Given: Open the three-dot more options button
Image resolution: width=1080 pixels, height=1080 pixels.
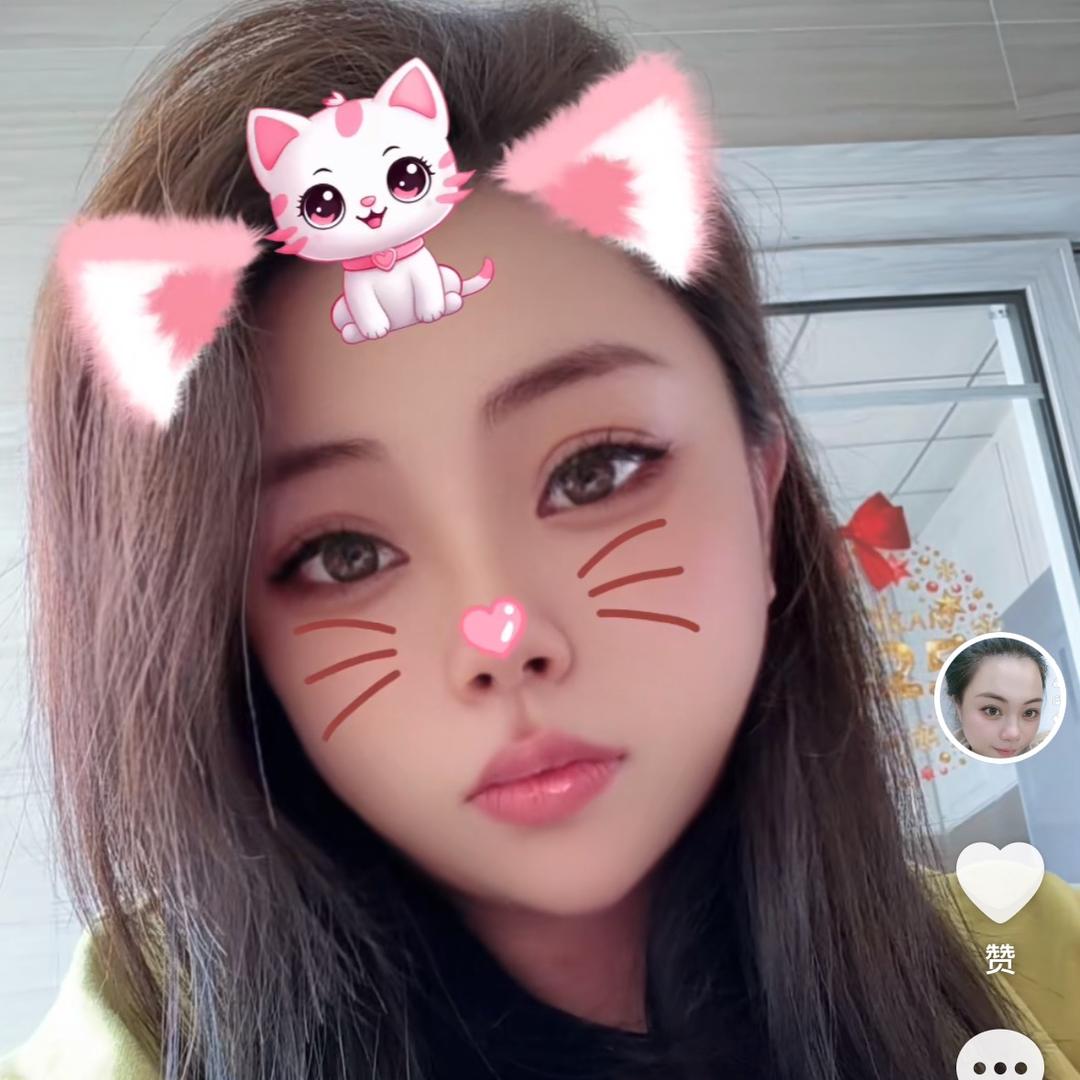Looking at the screenshot, I should [999, 1058].
